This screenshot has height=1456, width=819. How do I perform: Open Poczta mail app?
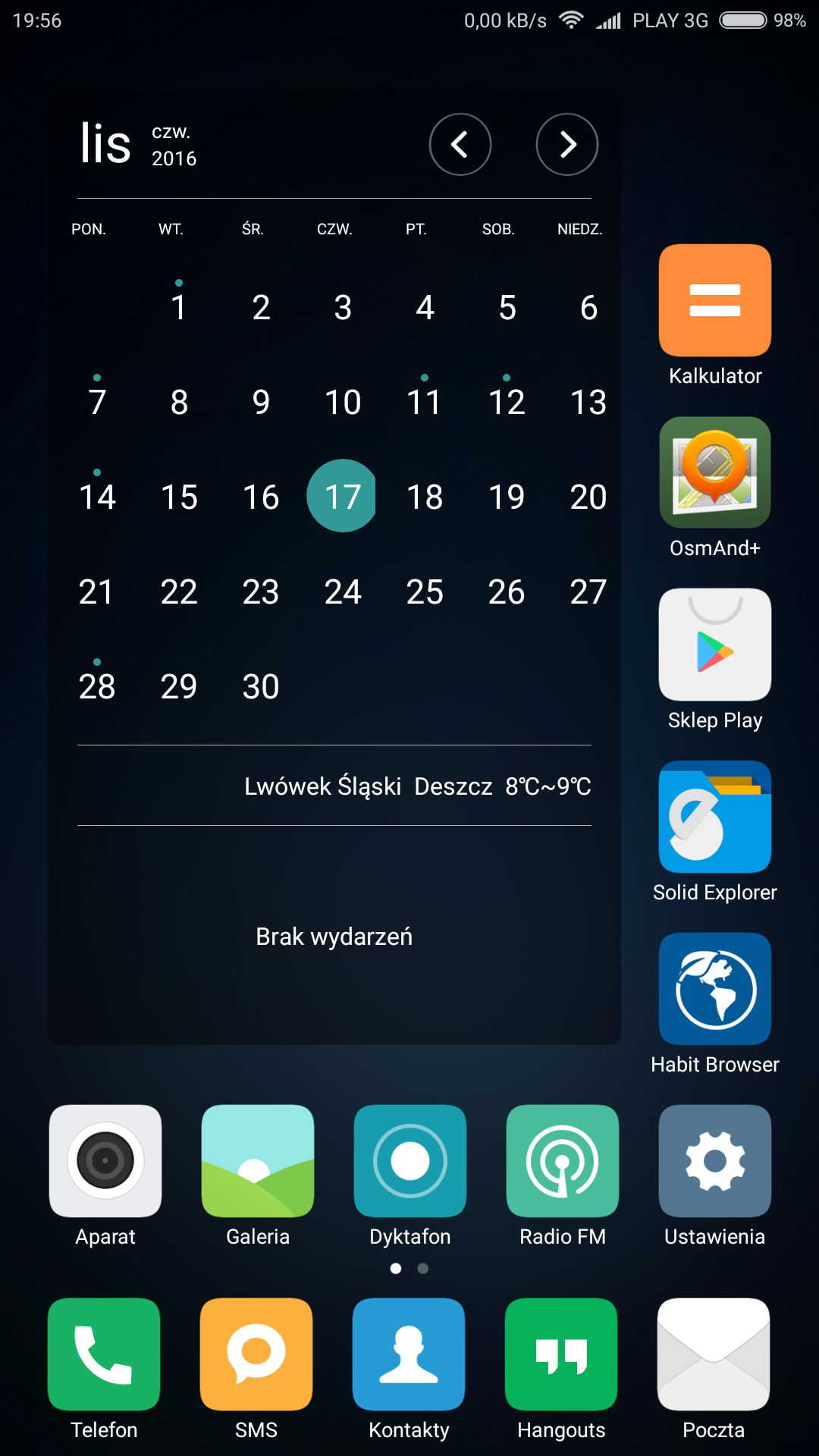tap(714, 1354)
